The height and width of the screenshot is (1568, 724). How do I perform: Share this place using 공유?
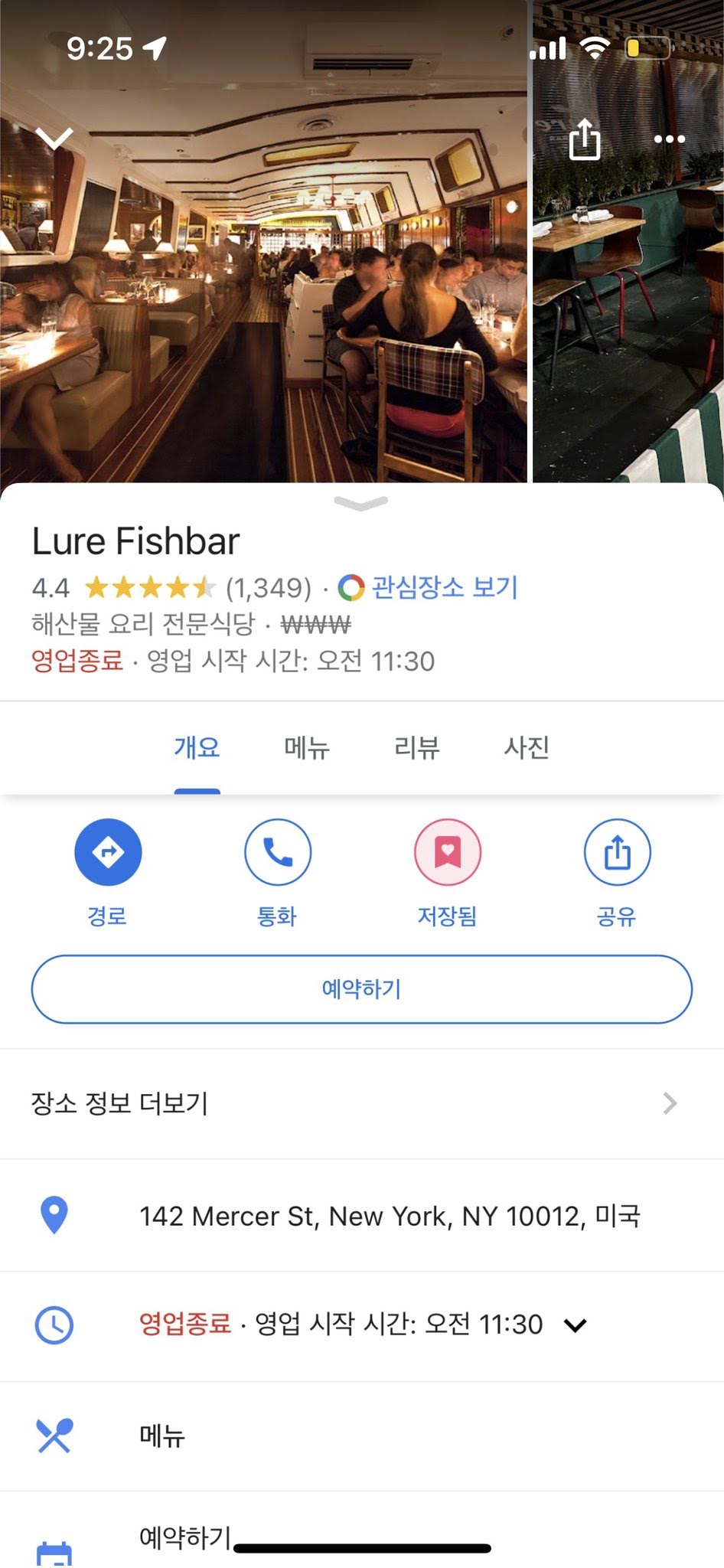(x=617, y=853)
